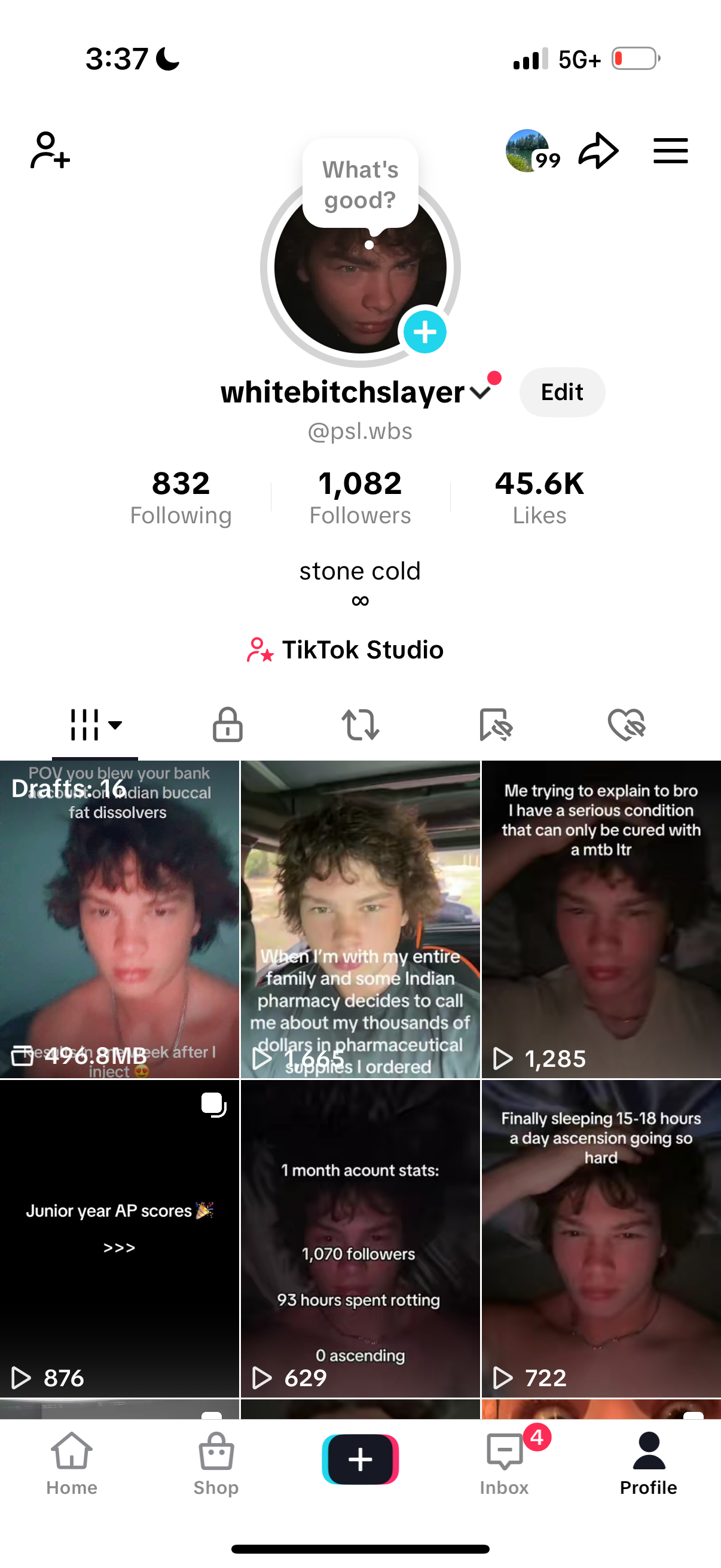Tap the blue plus on profile photo
This screenshot has width=721, height=1568.
pos(424,332)
